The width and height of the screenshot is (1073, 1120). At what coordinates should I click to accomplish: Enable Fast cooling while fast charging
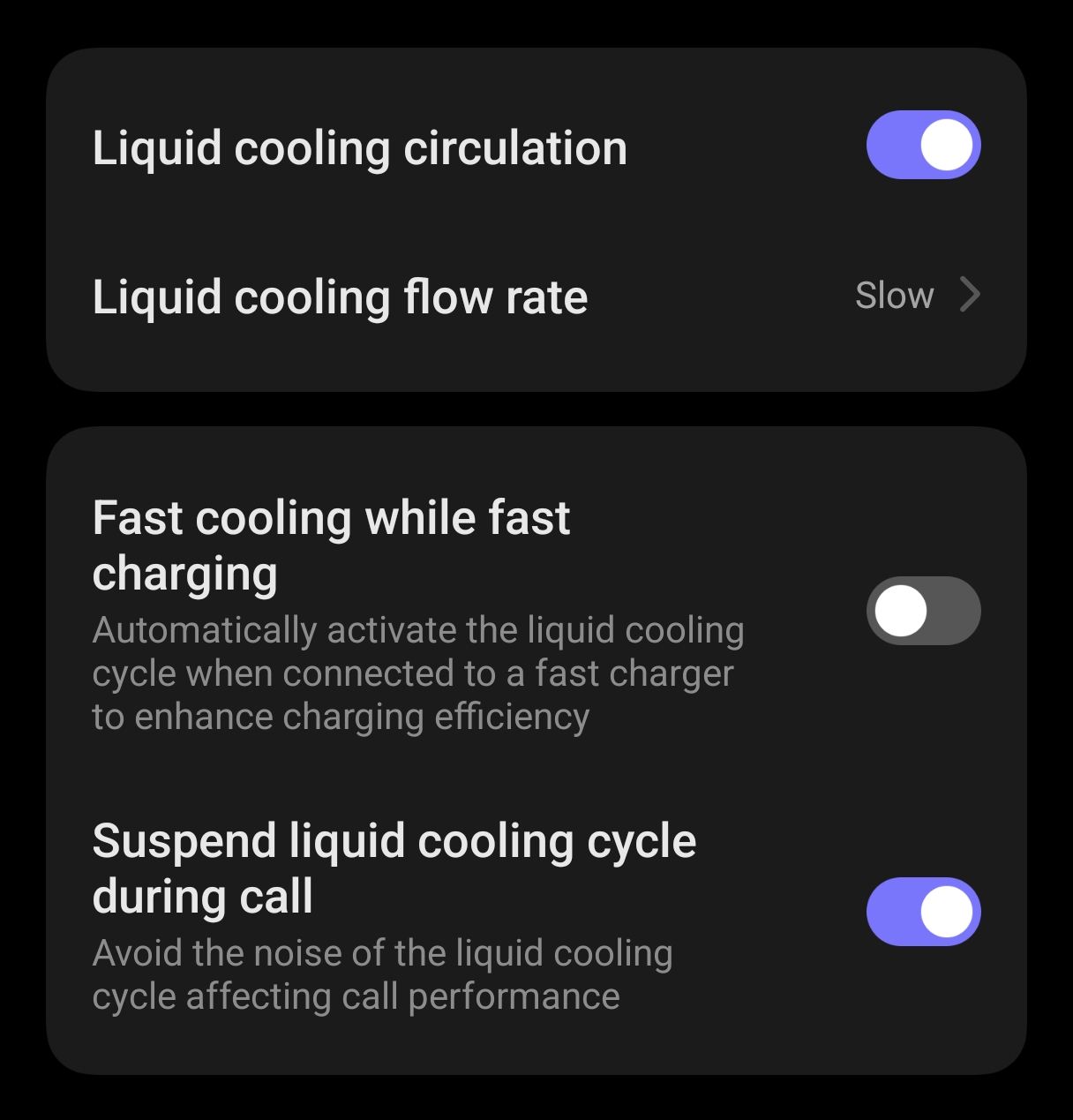pos(923,611)
